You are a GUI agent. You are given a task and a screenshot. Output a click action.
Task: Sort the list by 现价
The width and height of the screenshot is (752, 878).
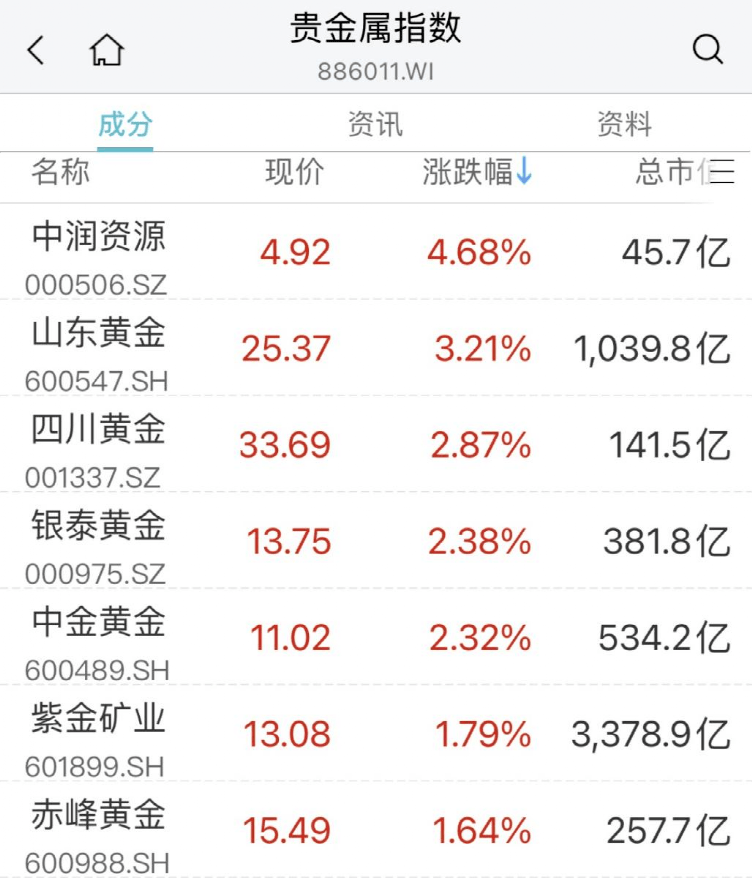click(294, 173)
